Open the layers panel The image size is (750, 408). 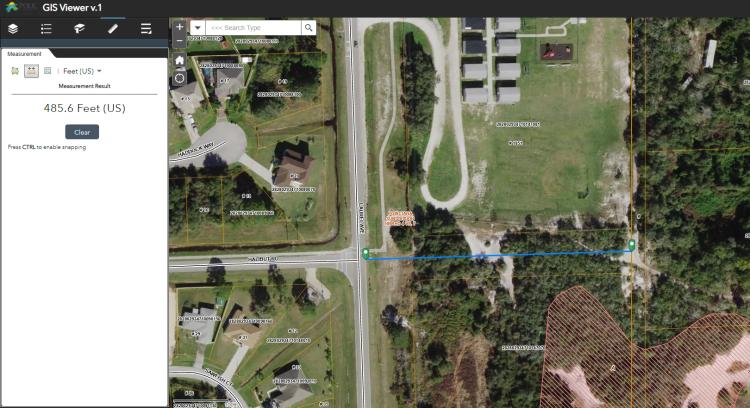13,28
